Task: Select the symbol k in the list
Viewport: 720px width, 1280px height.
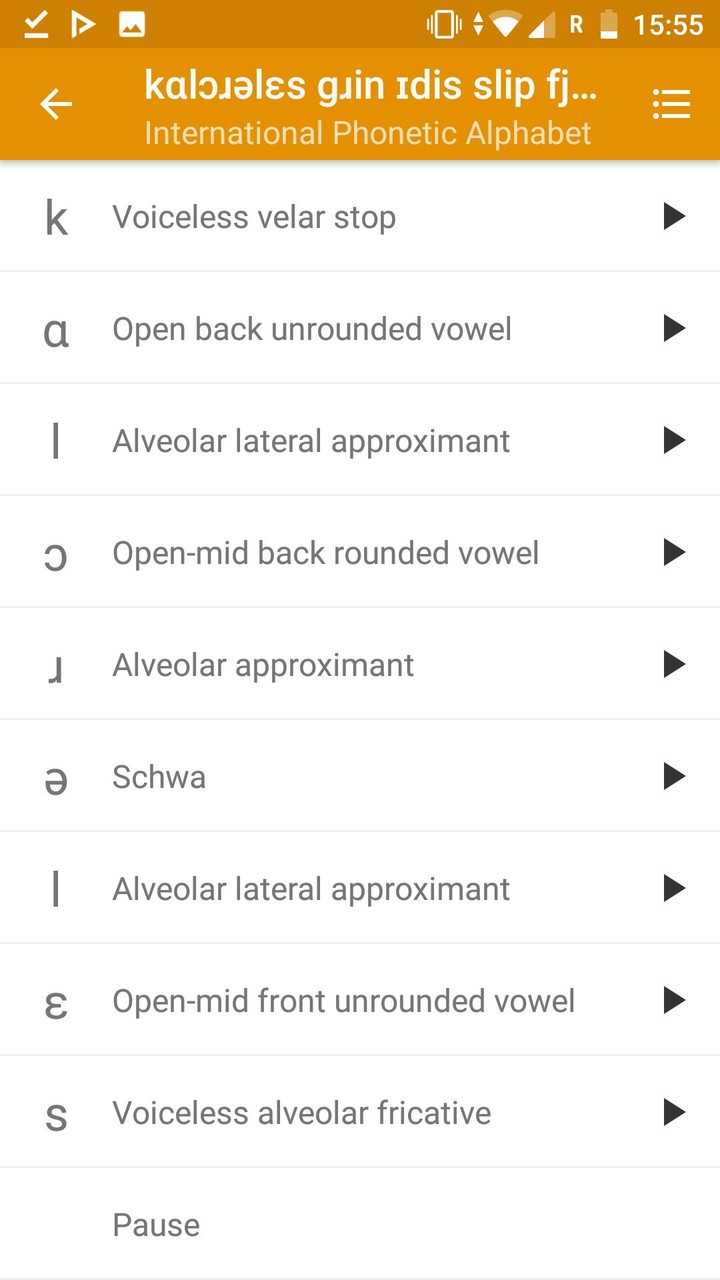Action: tap(57, 216)
